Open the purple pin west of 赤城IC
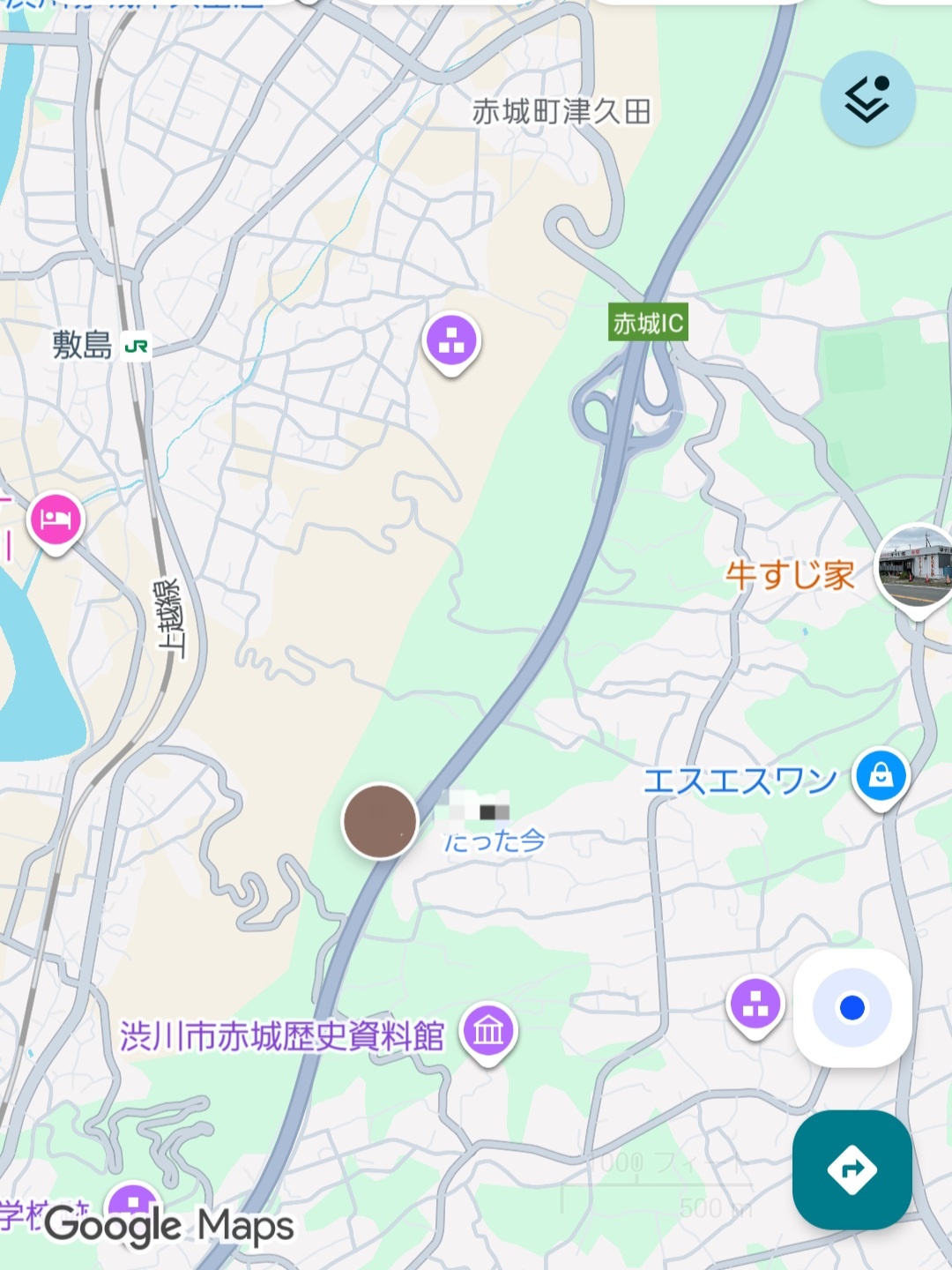This screenshot has width=952, height=1270. (451, 341)
